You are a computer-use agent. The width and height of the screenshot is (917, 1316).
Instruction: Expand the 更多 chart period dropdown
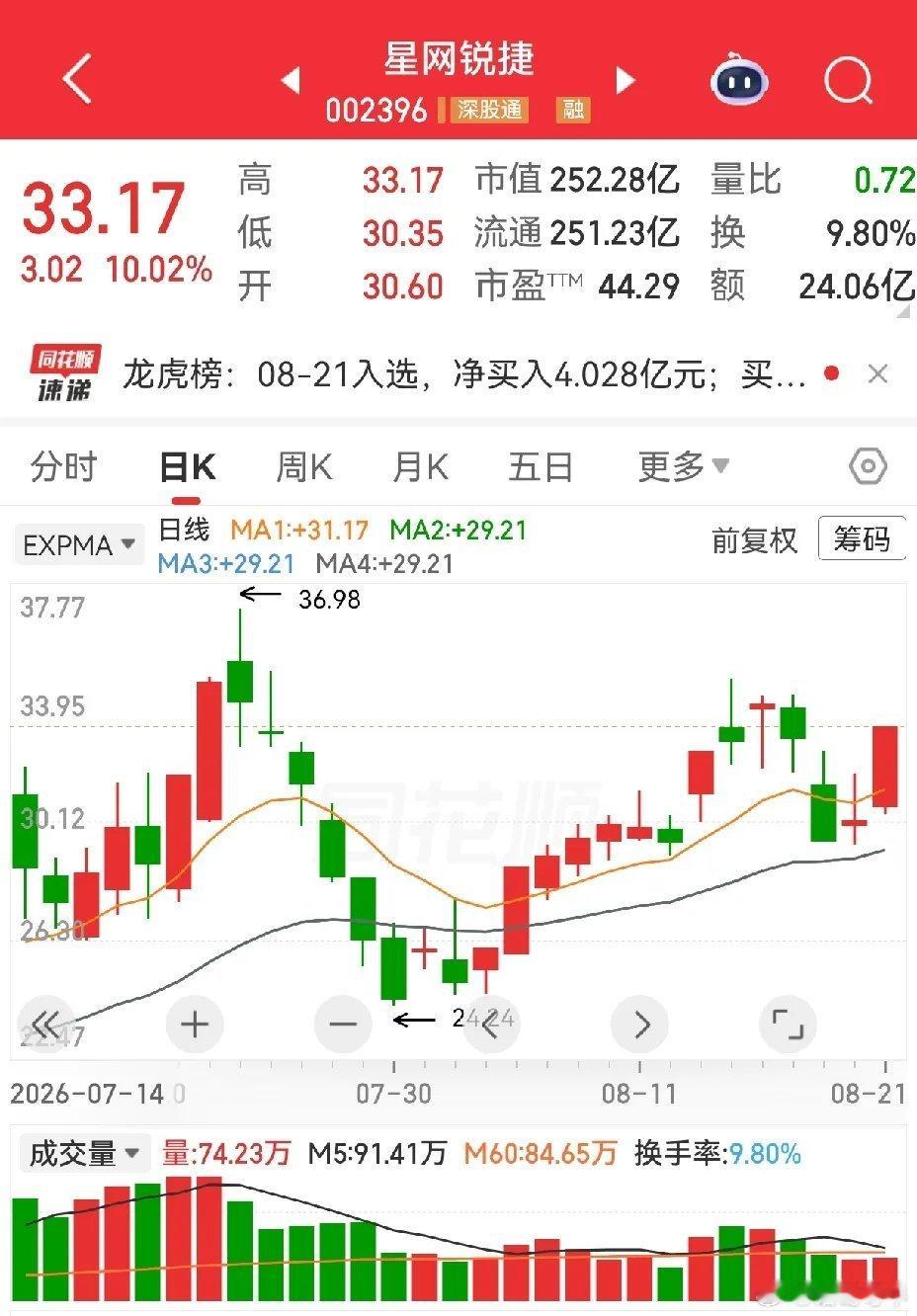pos(683,466)
